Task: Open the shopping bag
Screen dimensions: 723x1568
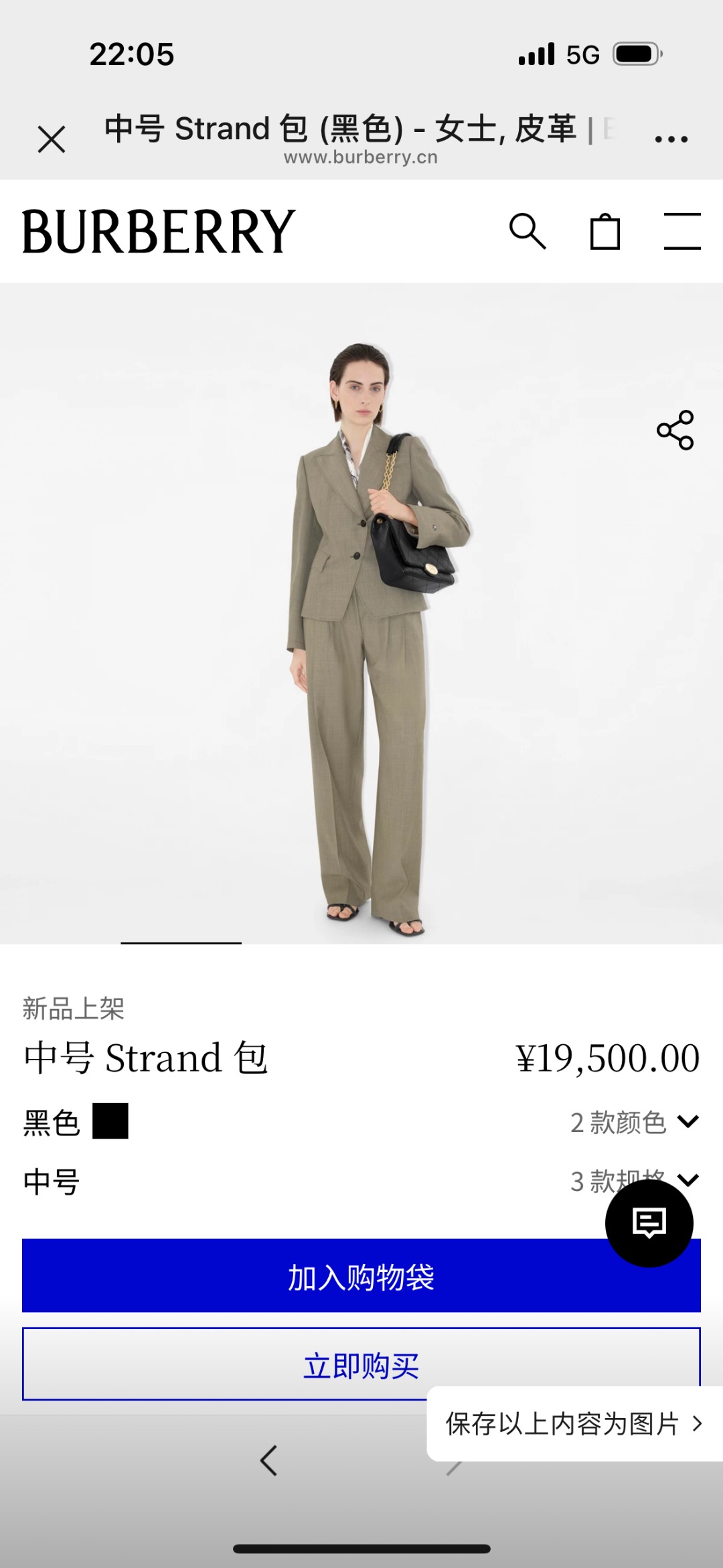Action: click(605, 232)
